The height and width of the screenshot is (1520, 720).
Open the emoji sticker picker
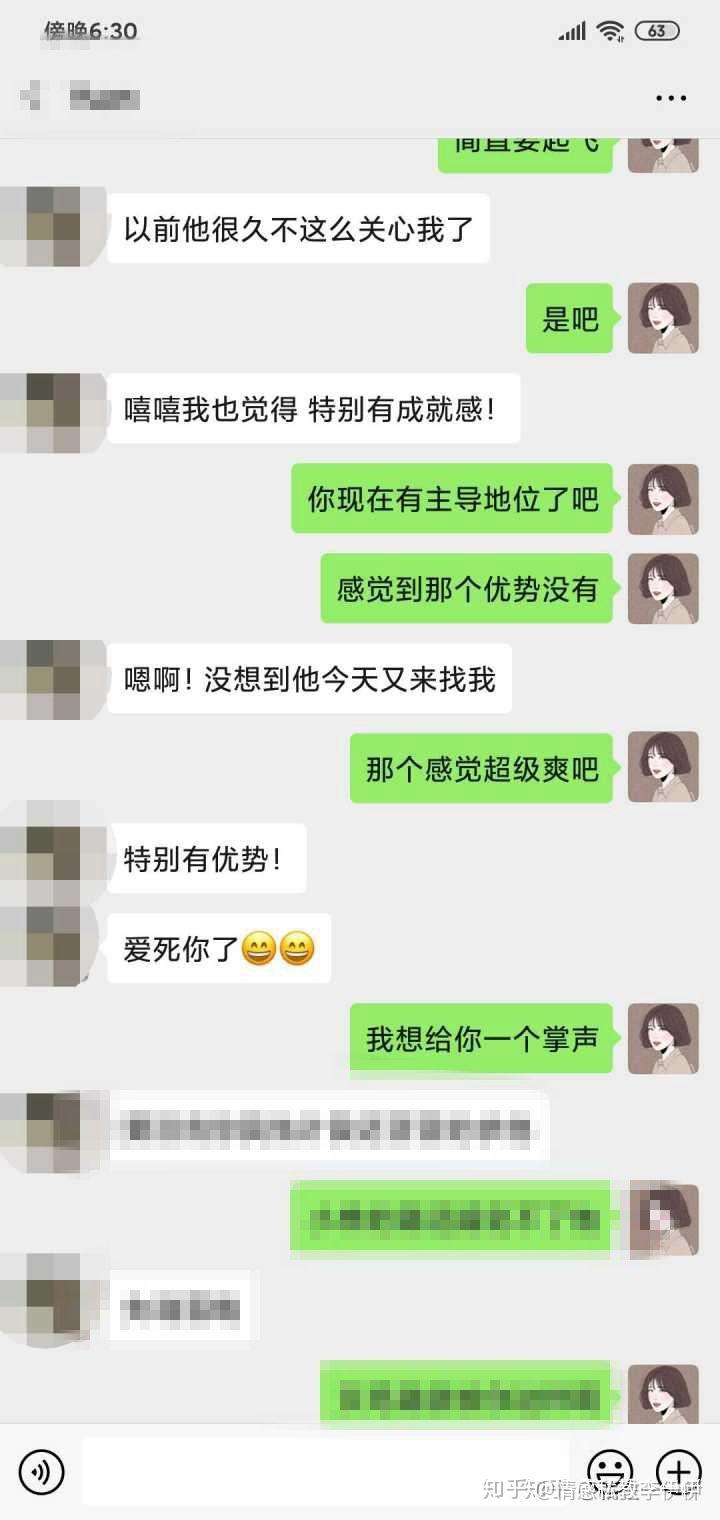(609, 1472)
